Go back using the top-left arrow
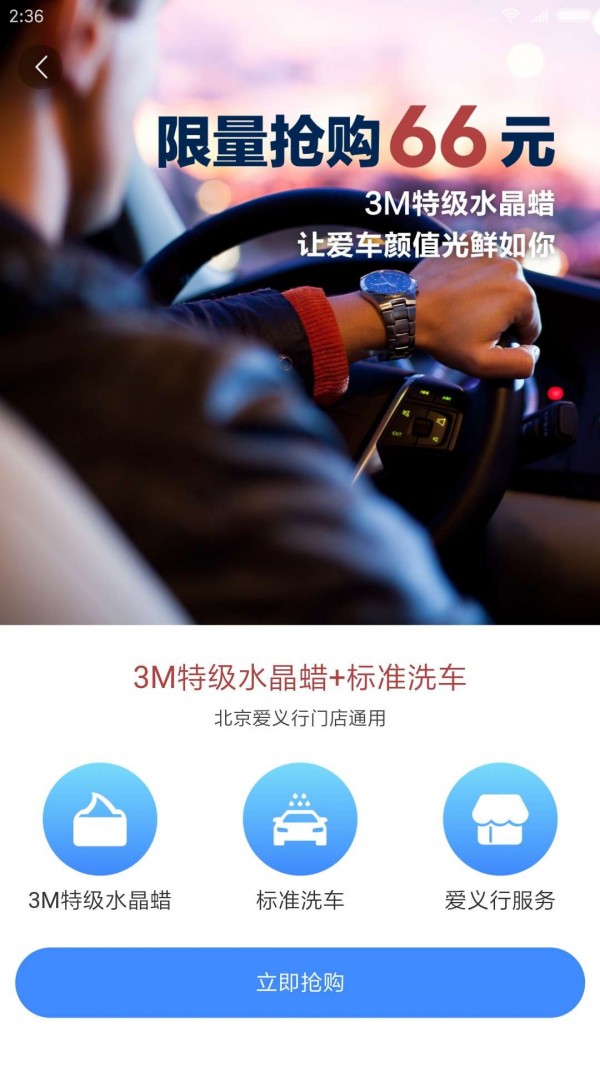600x1067 pixels. point(41,67)
